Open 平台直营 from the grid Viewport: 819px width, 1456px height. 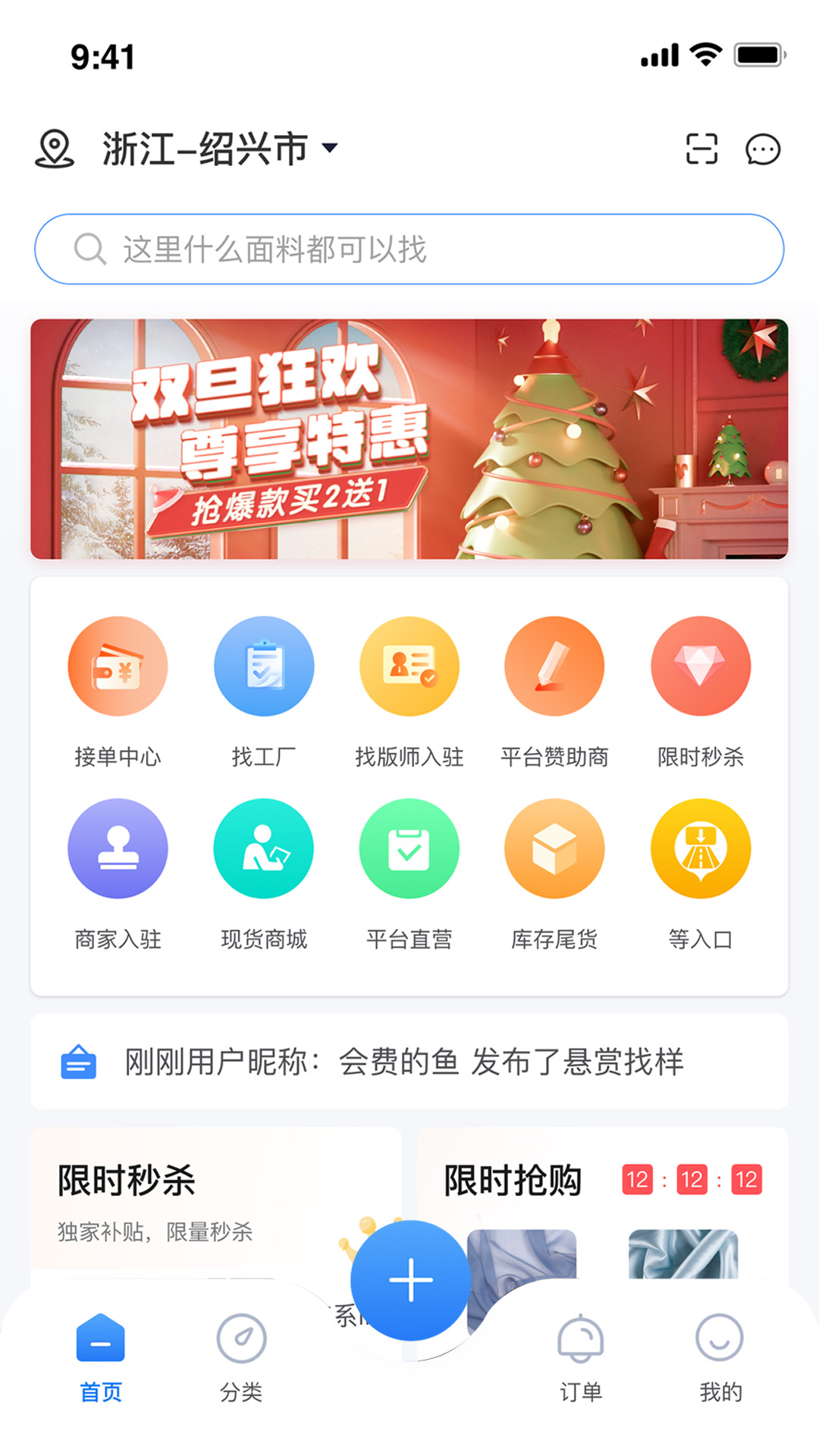coord(409,849)
